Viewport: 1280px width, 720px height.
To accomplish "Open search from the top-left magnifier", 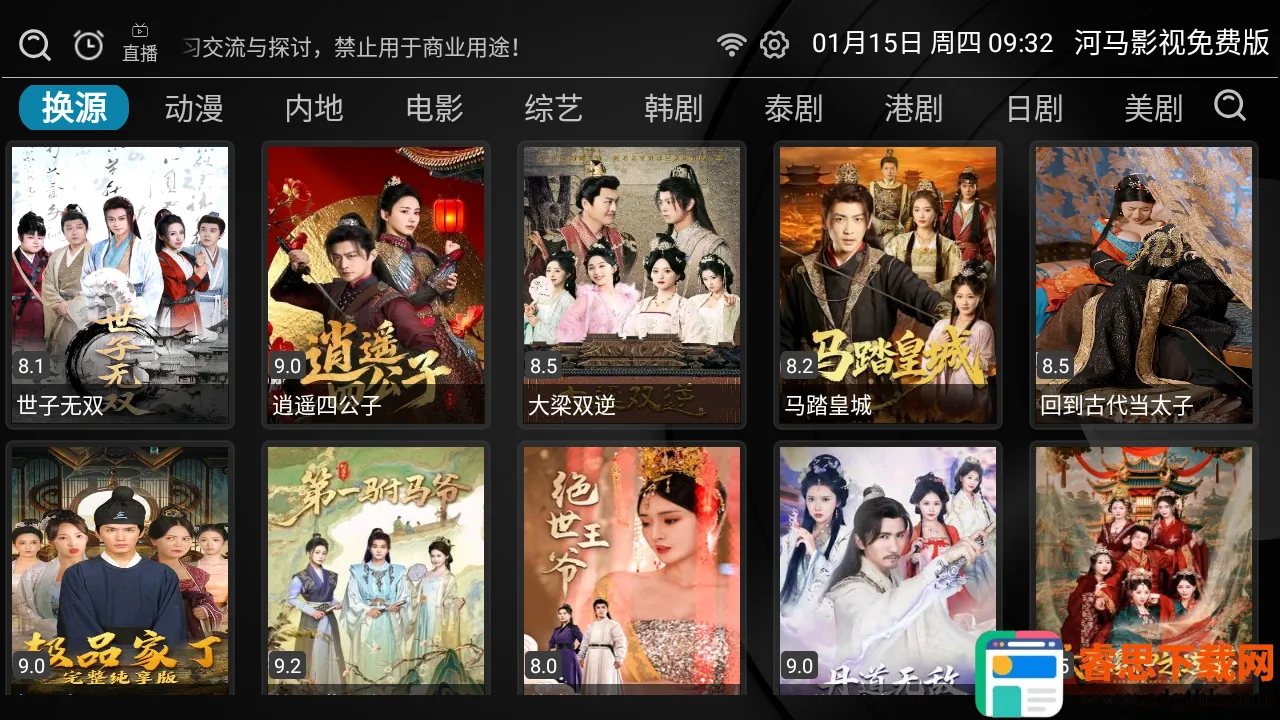I will click(35, 45).
